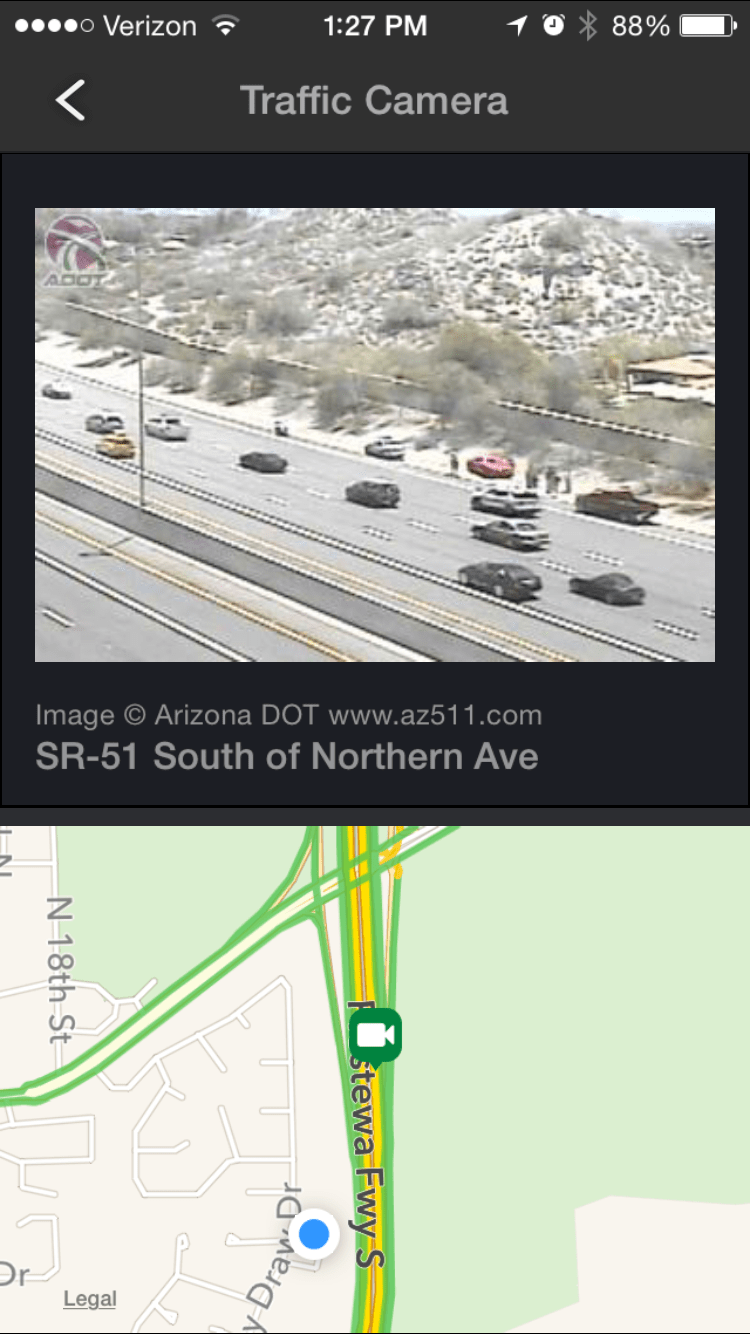Open the Legal link on the map
Screen dimensions: 750x1334
[90, 1298]
